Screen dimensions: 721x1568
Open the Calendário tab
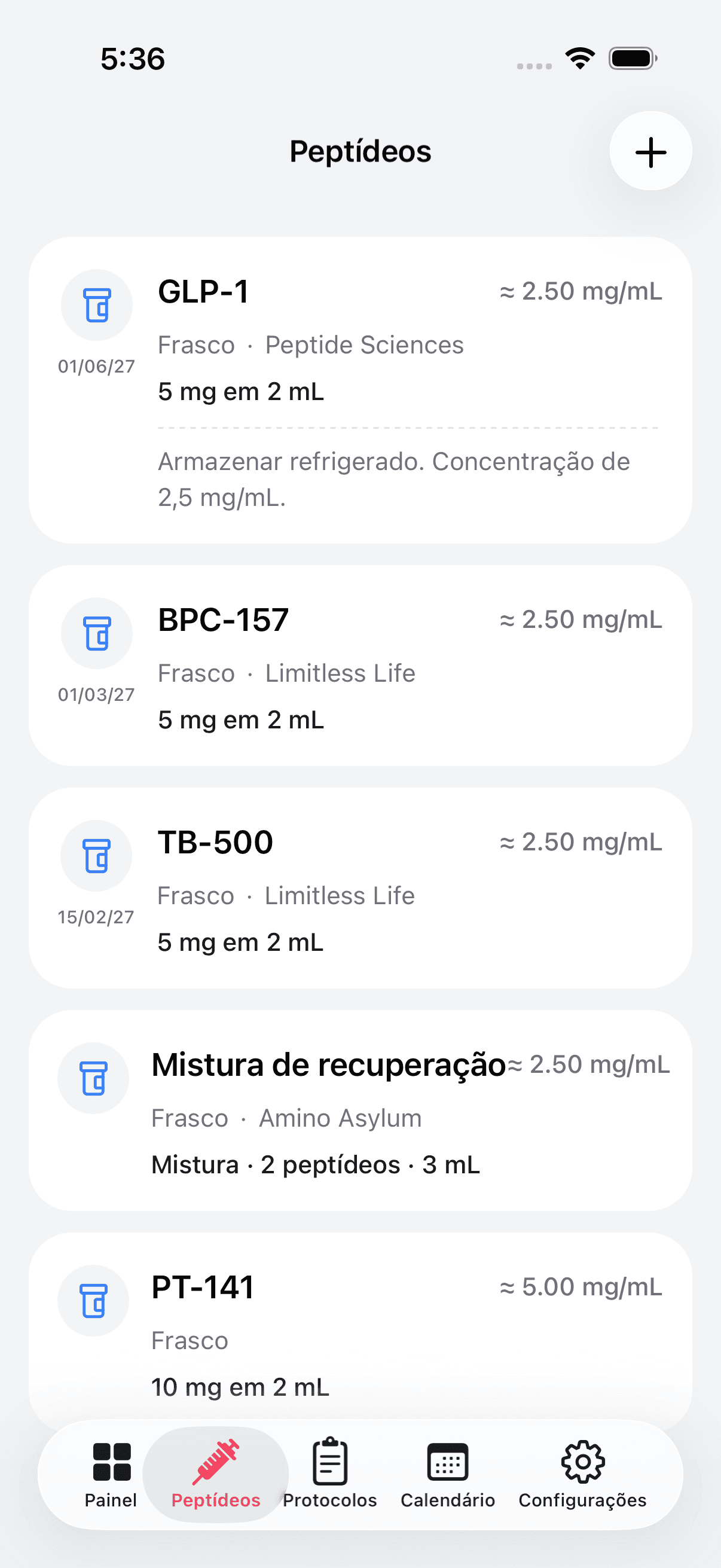(x=447, y=1474)
